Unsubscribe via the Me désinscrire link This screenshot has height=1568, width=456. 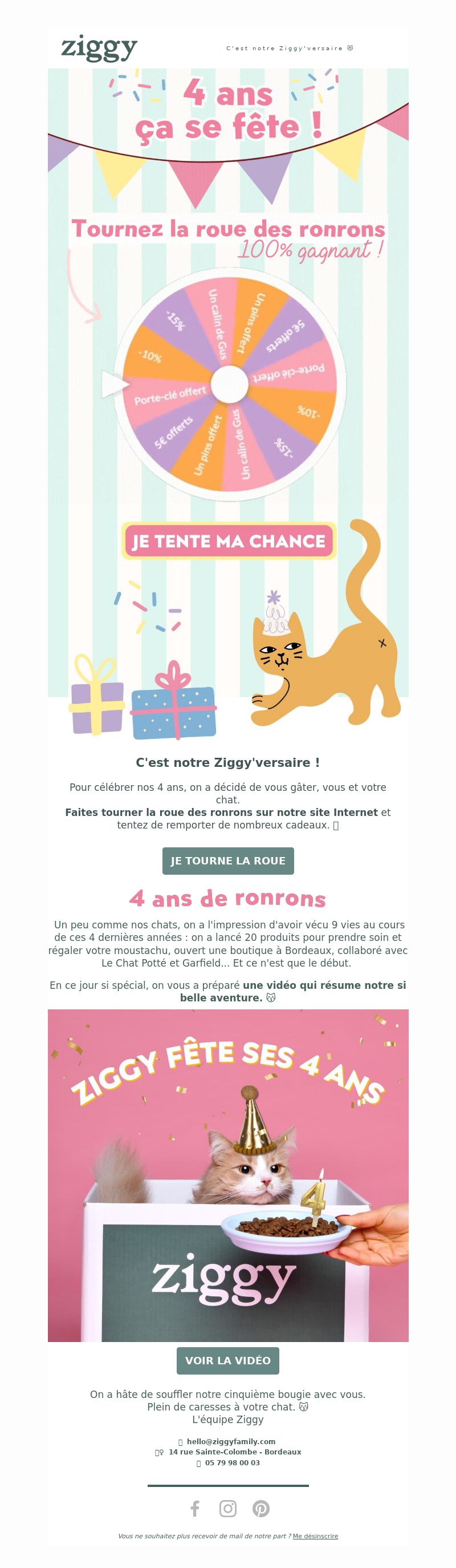[315, 1537]
